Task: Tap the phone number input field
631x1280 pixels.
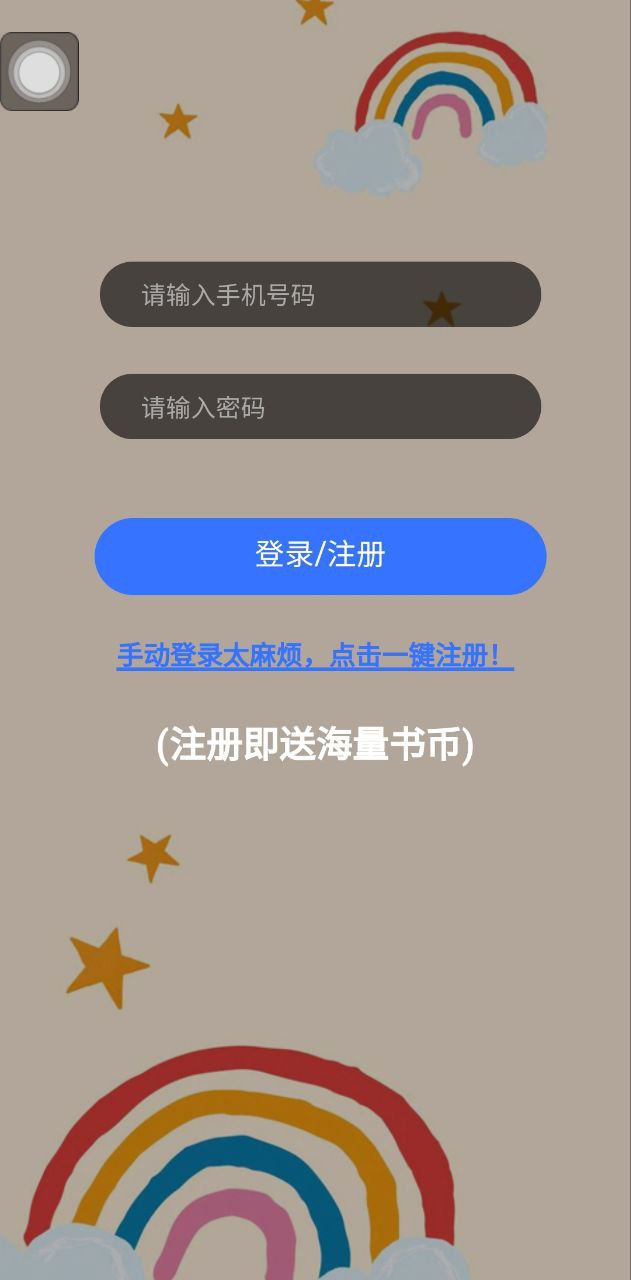Action: pyautogui.click(x=320, y=295)
